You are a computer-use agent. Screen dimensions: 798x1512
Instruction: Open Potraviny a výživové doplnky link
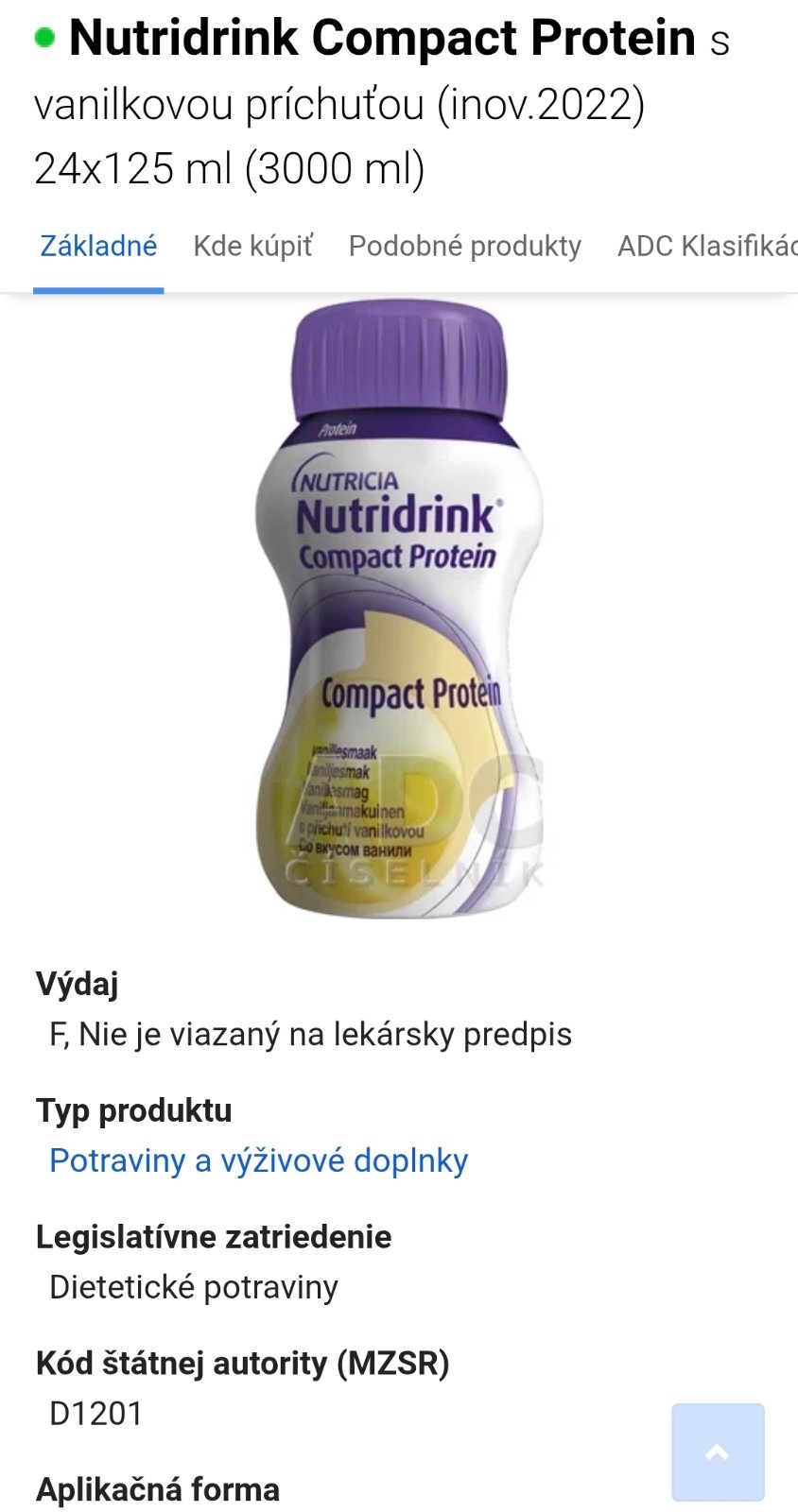point(258,1160)
